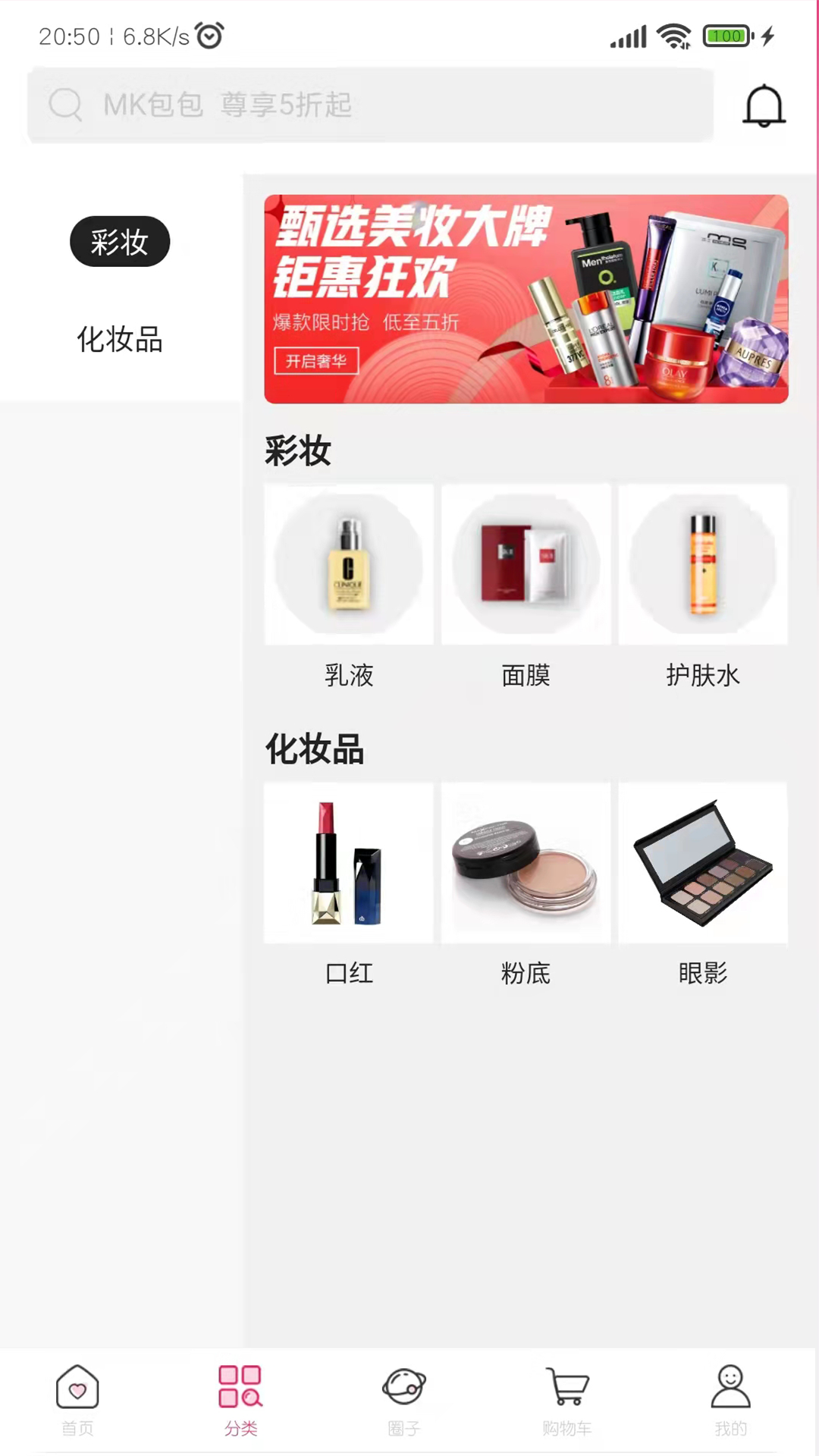Image resolution: width=819 pixels, height=1456 pixels.
Task: Open the 眼影 eyeshadow category
Action: click(x=703, y=863)
